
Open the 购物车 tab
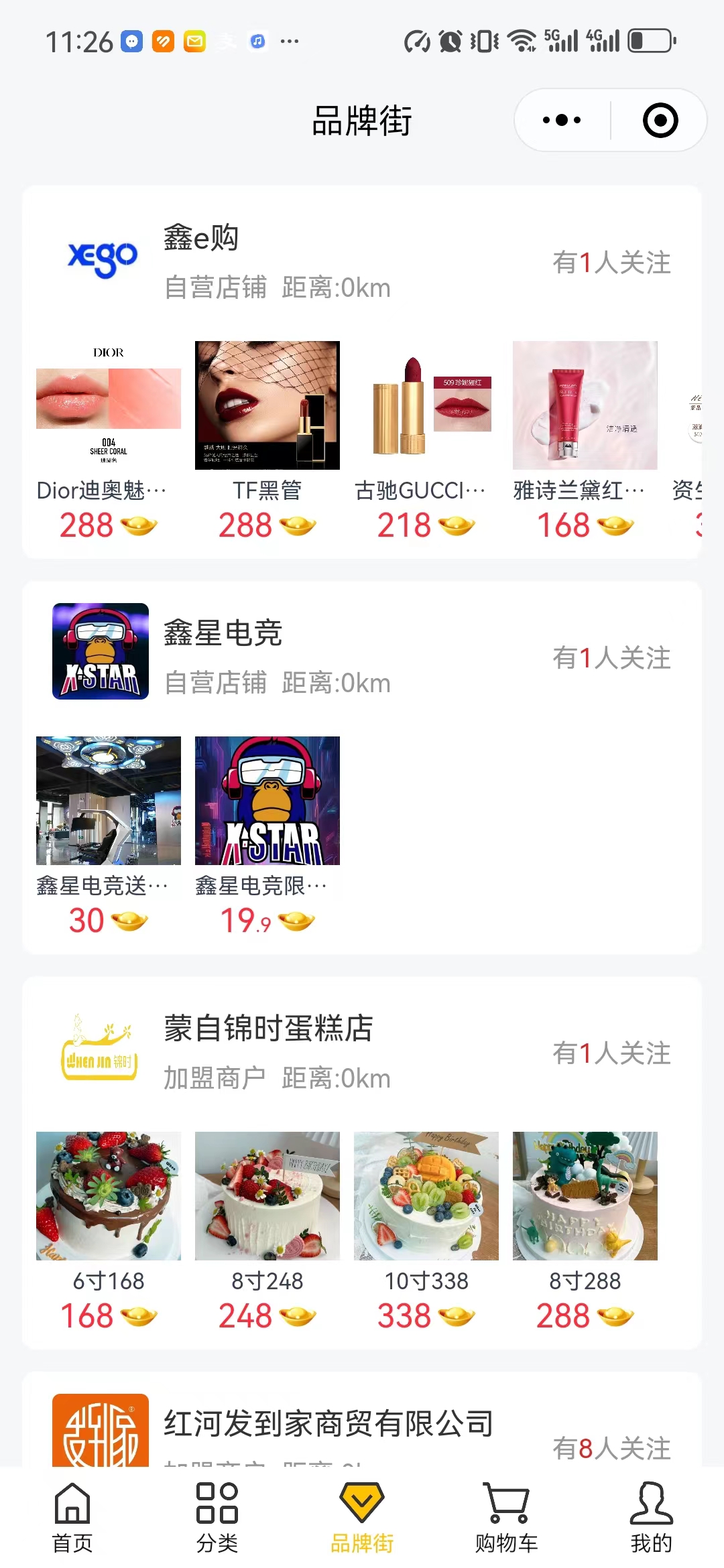[x=507, y=1517]
